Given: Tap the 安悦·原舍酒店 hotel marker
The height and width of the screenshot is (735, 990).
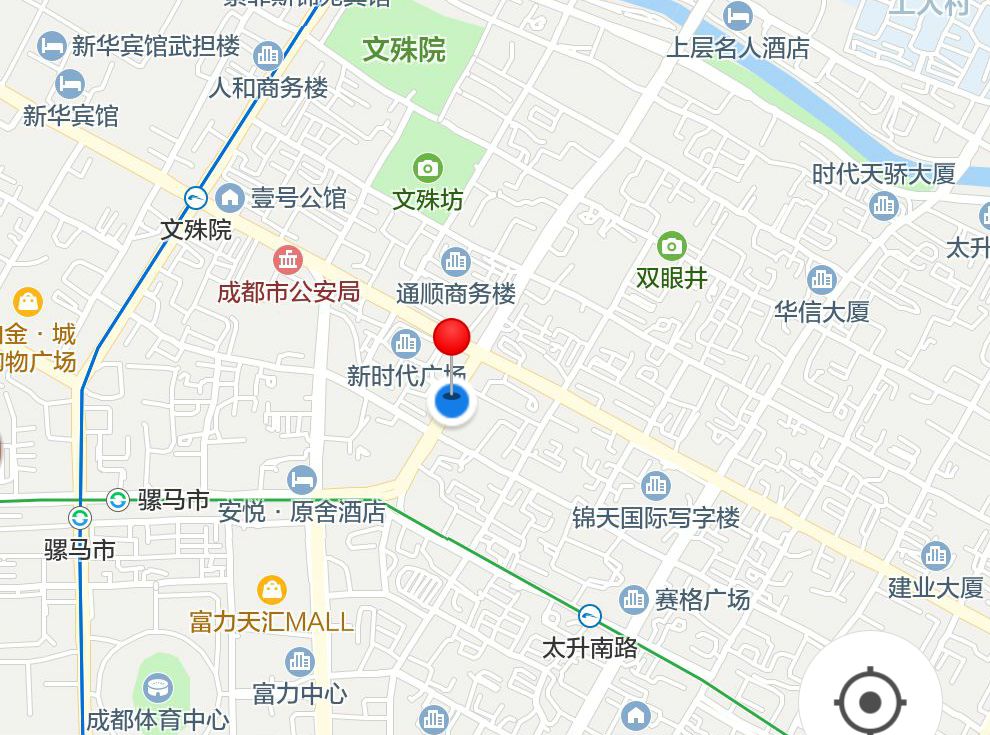Looking at the screenshot, I should point(301,479).
